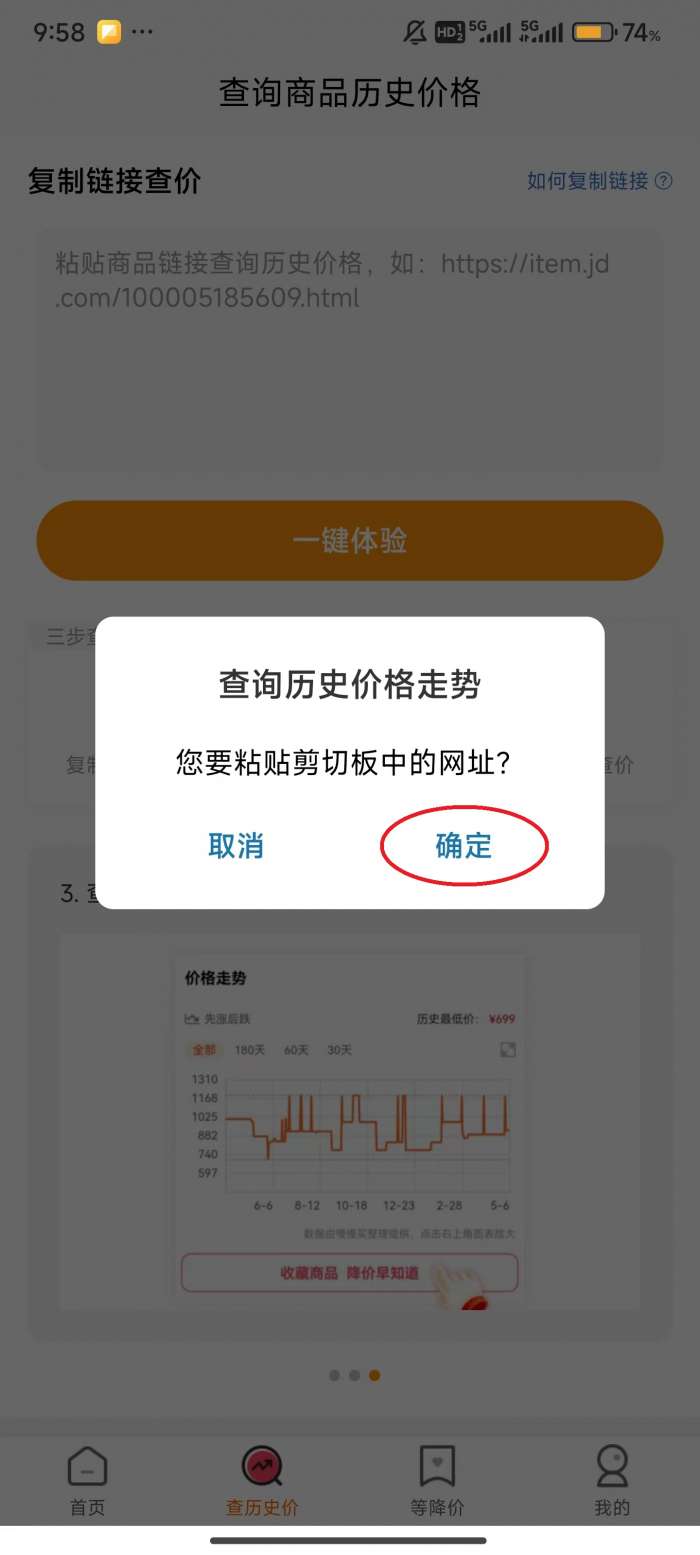
Task: Tap 取消 to cancel the dialog
Action: (x=236, y=846)
